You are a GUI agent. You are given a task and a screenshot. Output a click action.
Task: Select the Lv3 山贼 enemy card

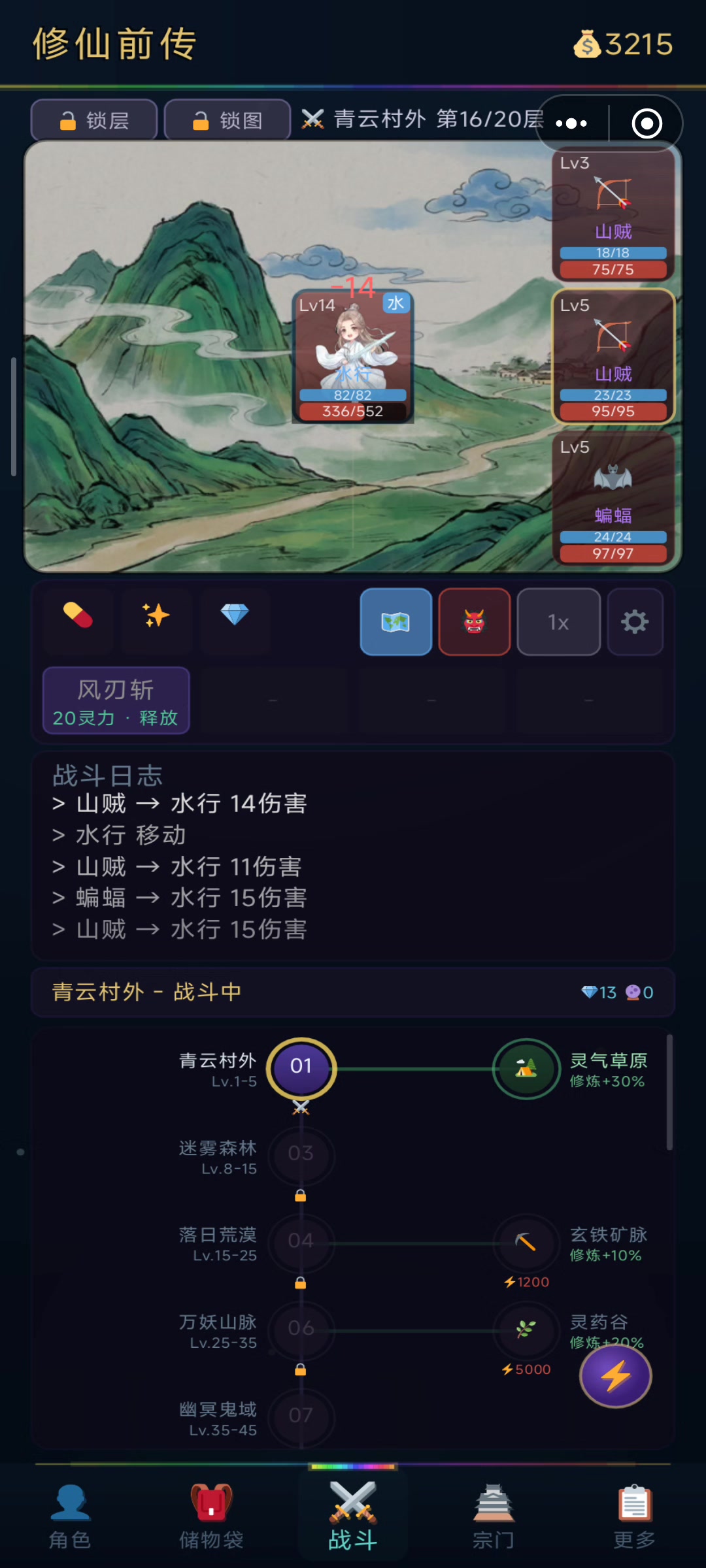613,215
